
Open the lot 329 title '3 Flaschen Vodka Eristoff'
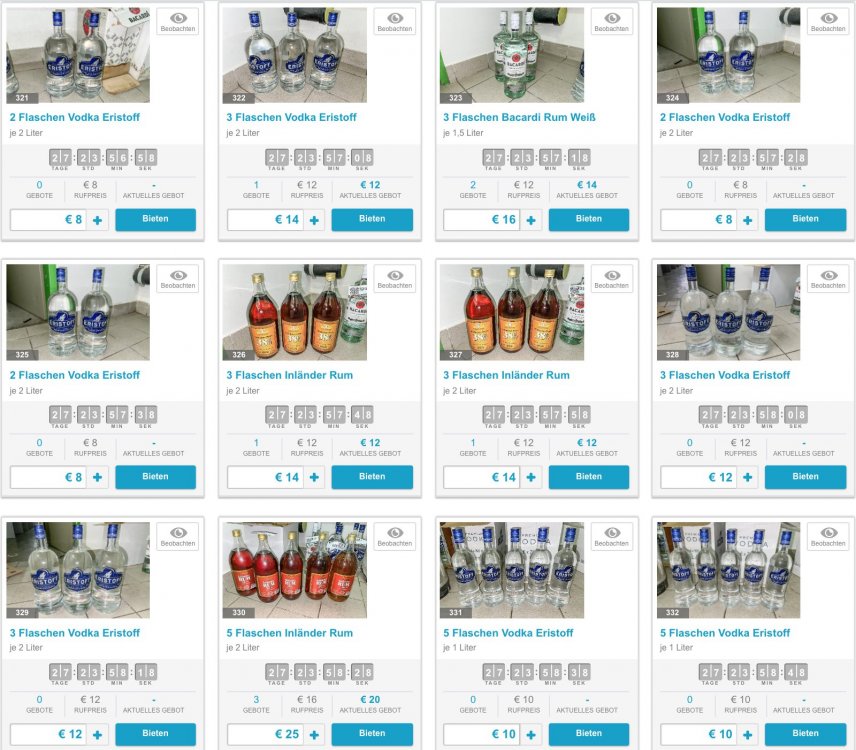[x=74, y=633]
